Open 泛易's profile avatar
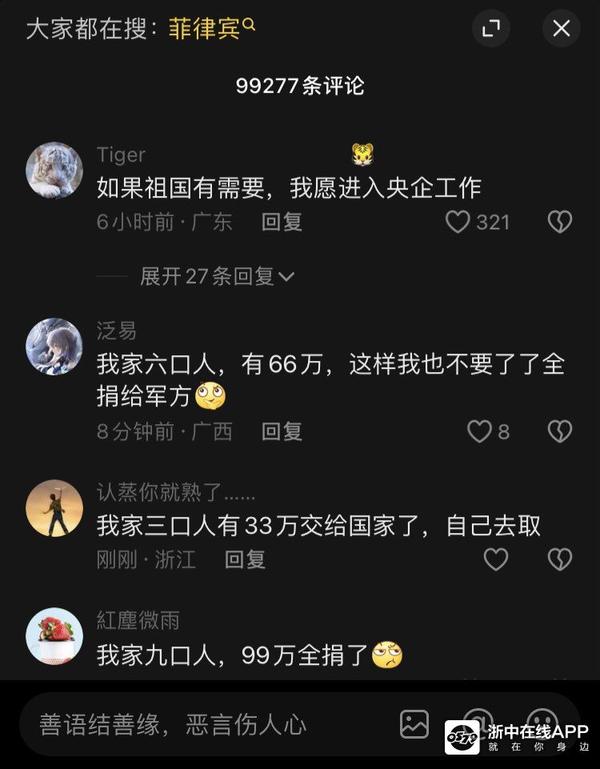 click(54, 347)
